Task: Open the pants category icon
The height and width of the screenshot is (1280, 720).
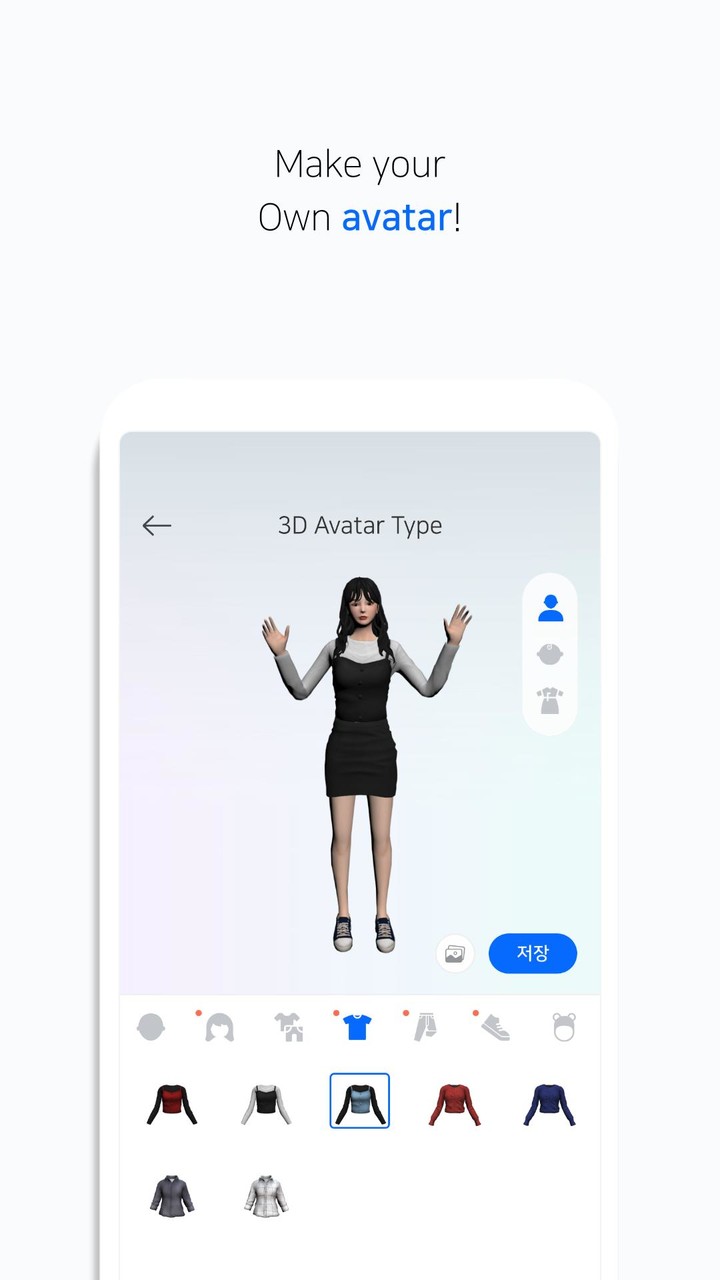Action: [428, 1027]
